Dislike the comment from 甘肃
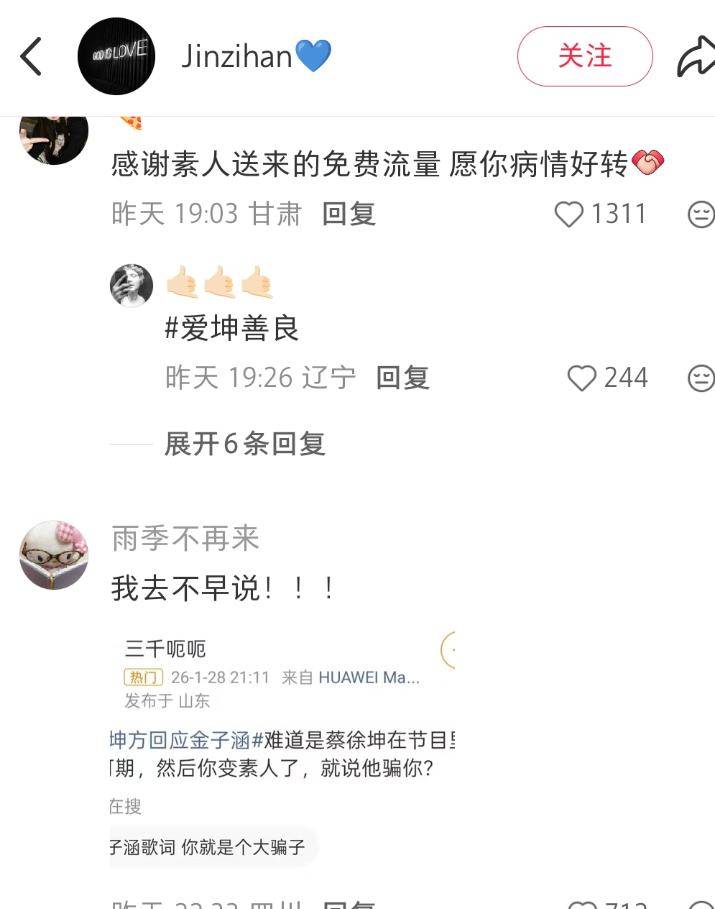715x909 pixels. [701, 214]
